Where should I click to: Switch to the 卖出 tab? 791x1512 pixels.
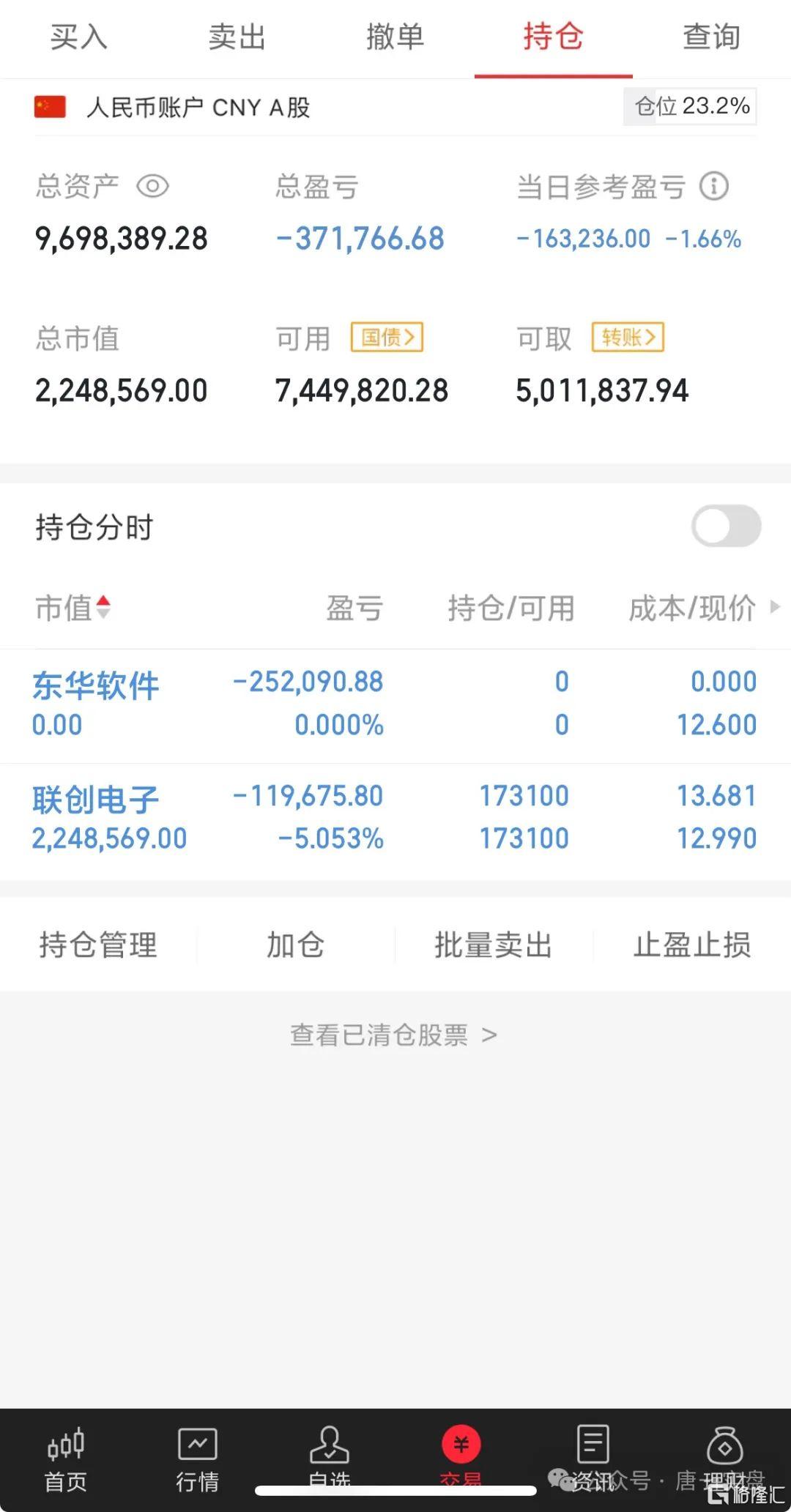237,37
